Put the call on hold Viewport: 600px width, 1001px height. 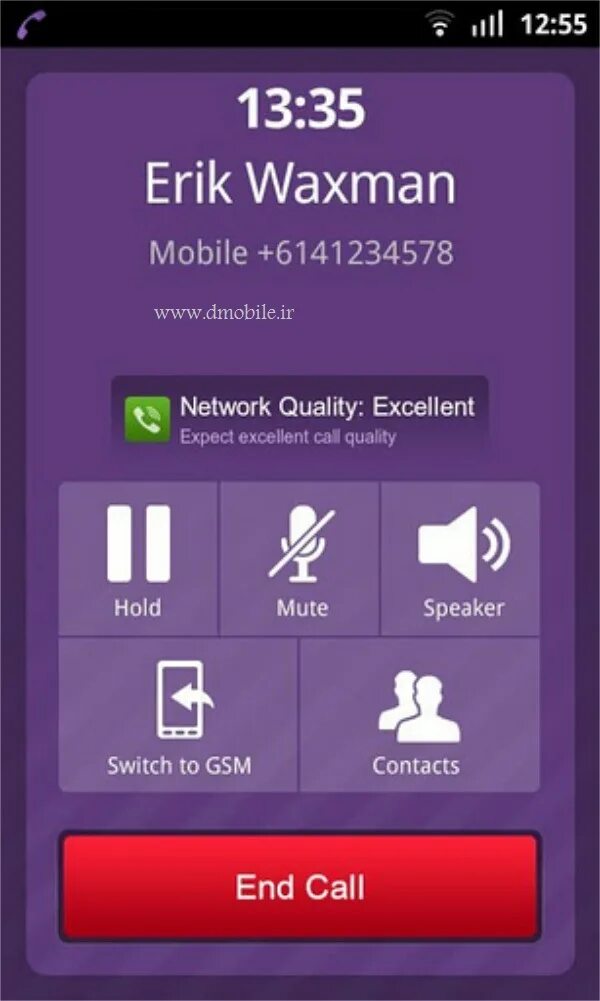(x=138, y=559)
